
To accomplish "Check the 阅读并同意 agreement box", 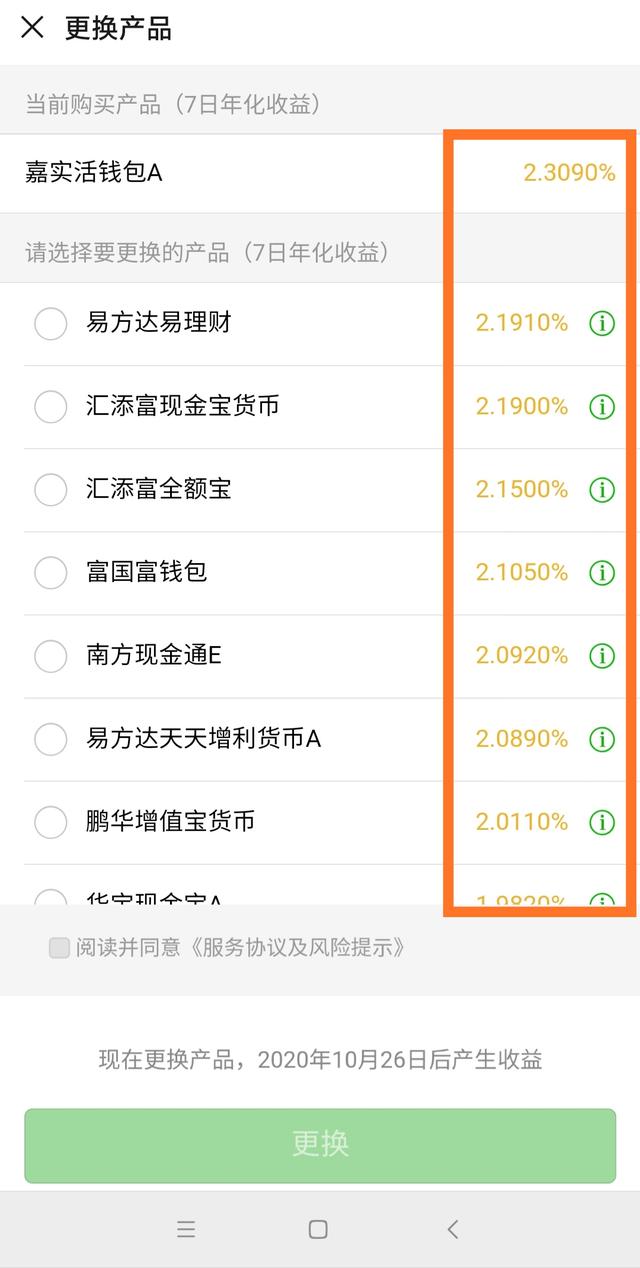I will pyautogui.click(x=59, y=947).
